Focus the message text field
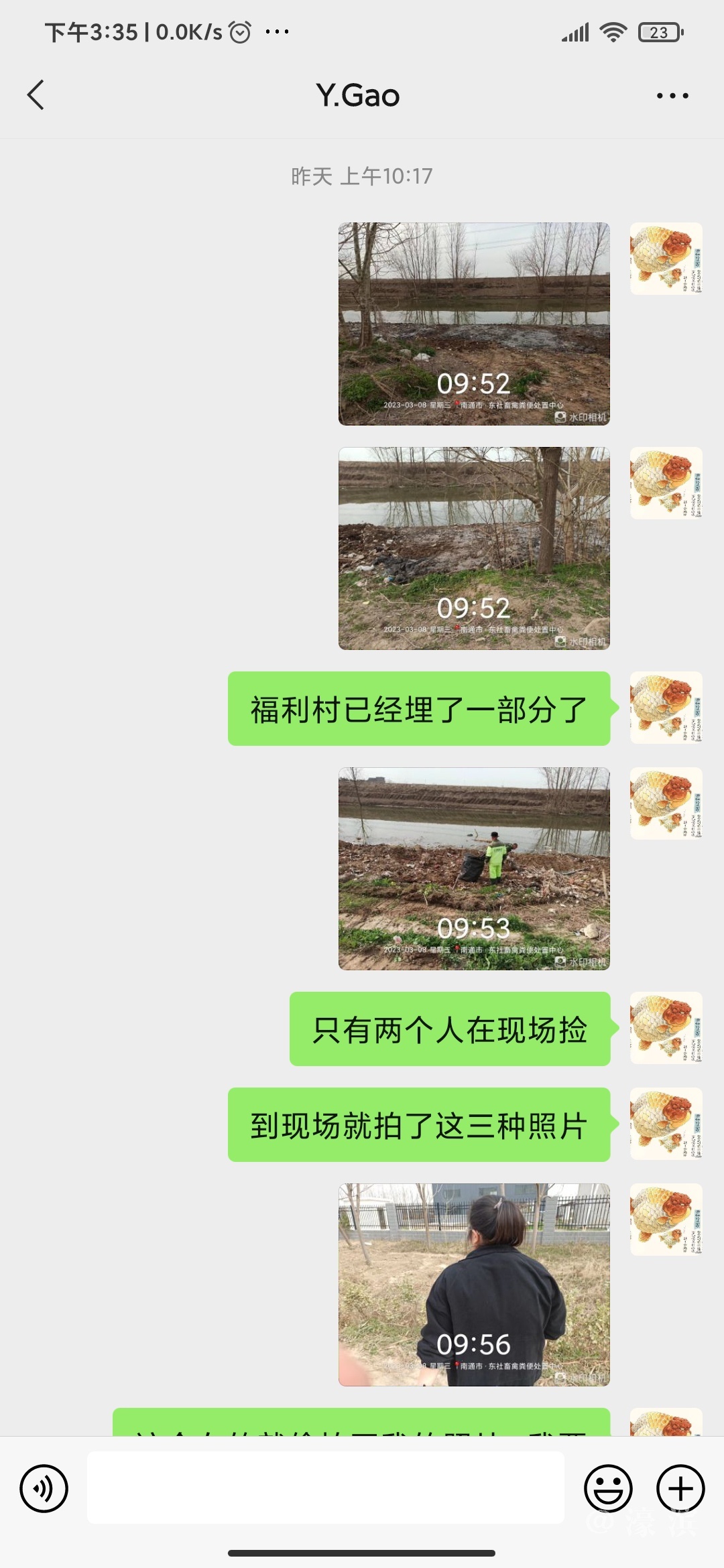The height and width of the screenshot is (1568, 724). coord(326,1488)
